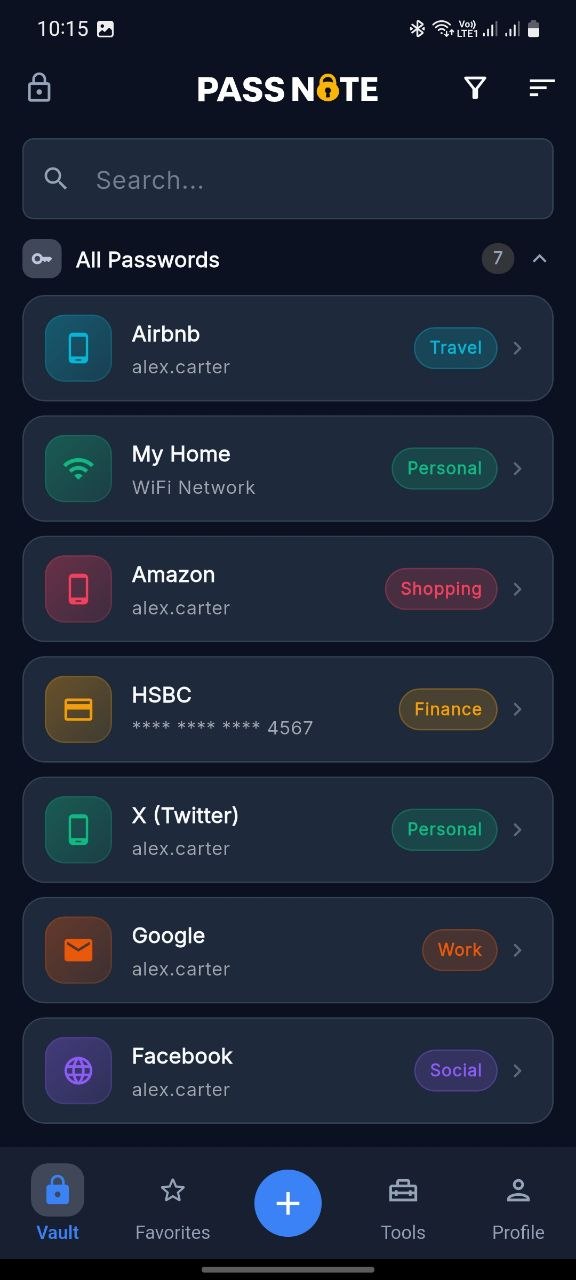Open the HSBC card entry
Screen dimensions: 576x1280
pos(288,709)
